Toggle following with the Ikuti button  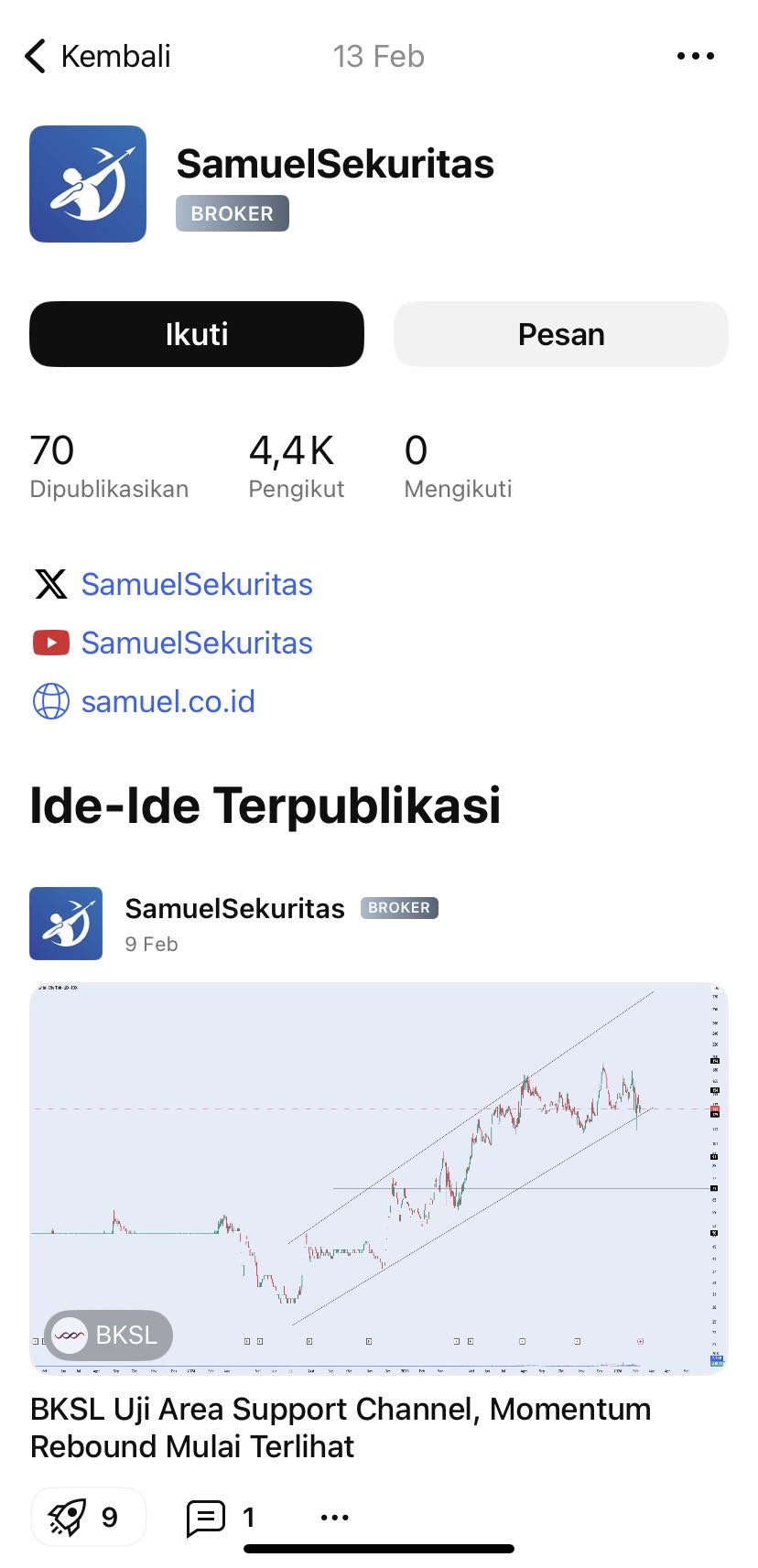[196, 334]
